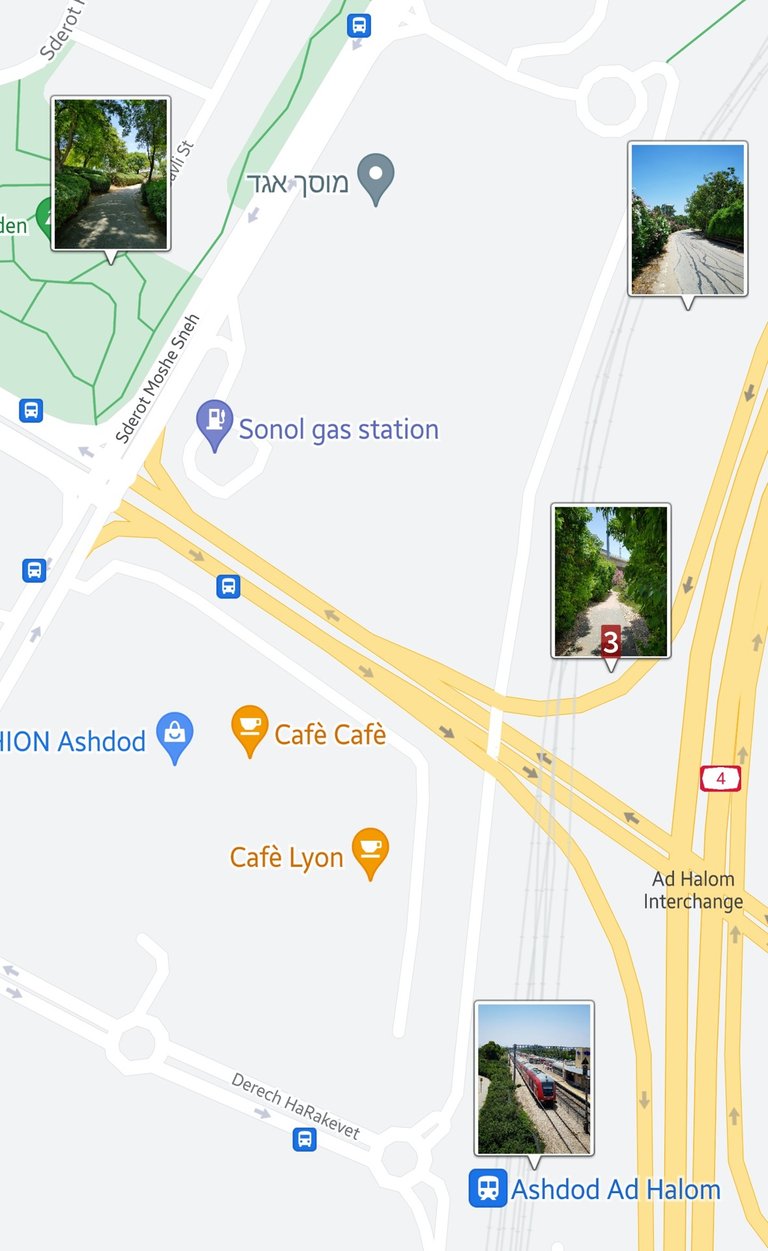
Task: Open the park path photo near Sderot Moshe Sneh
Action: pos(111,174)
